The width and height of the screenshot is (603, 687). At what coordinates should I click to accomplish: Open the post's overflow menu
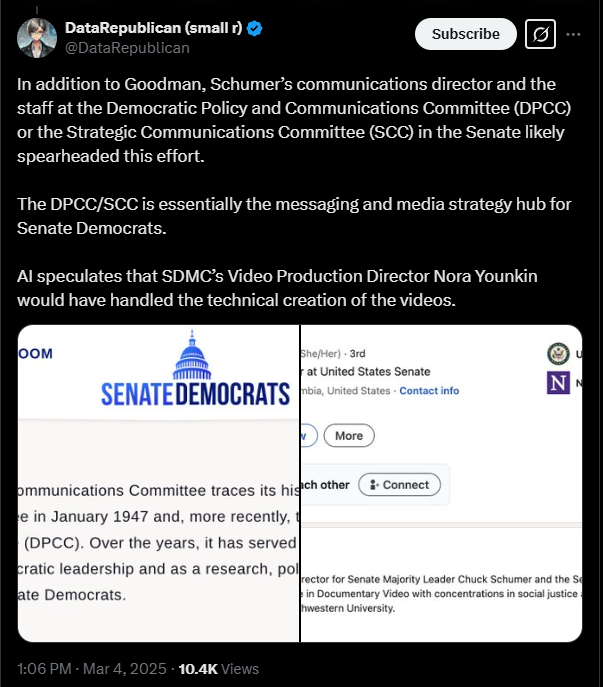(x=574, y=34)
